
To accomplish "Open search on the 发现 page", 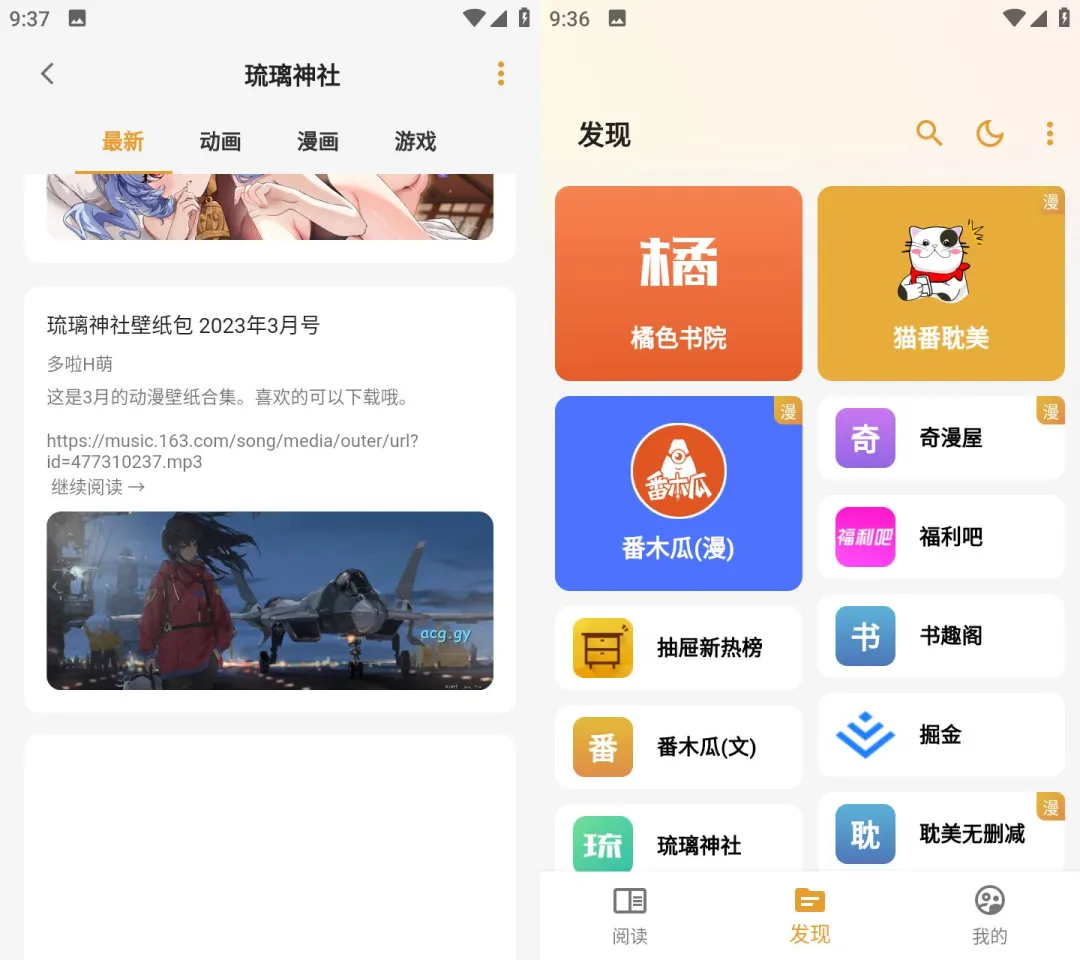I will [x=929, y=133].
